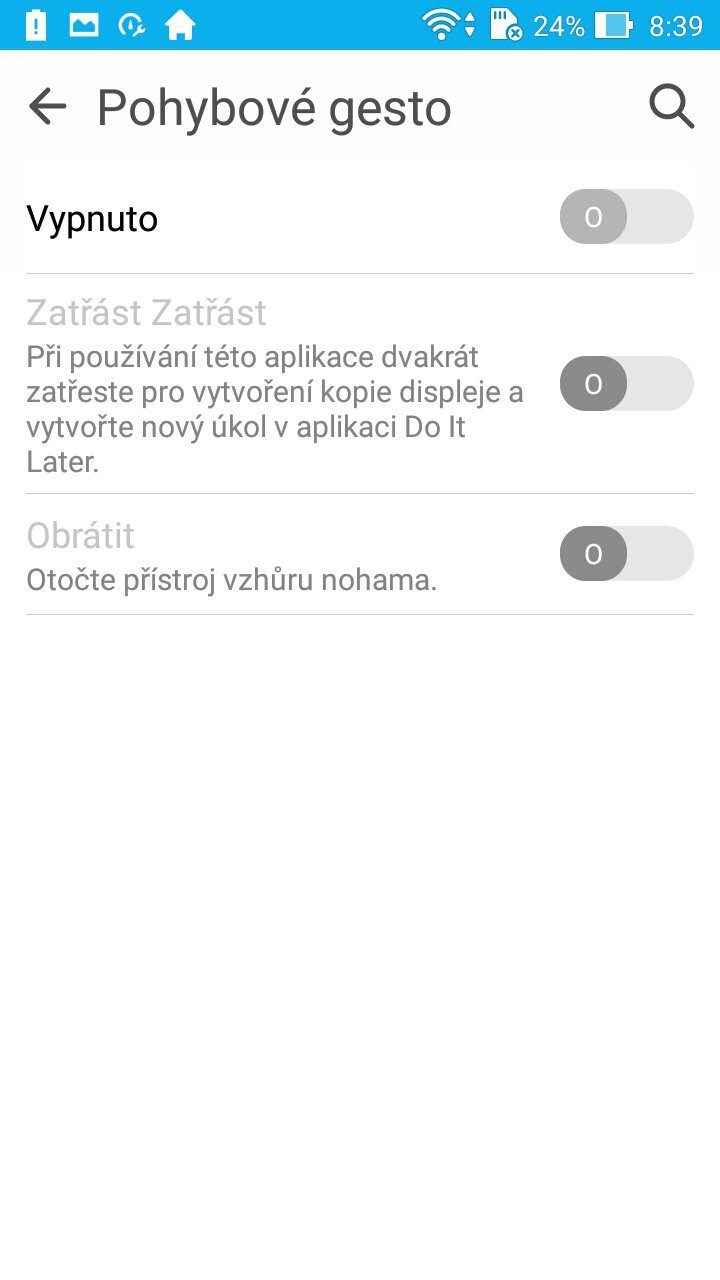This screenshot has height=1280, width=720.
Task: Enable the Vypnuto master switch
Action: click(626, 217)
